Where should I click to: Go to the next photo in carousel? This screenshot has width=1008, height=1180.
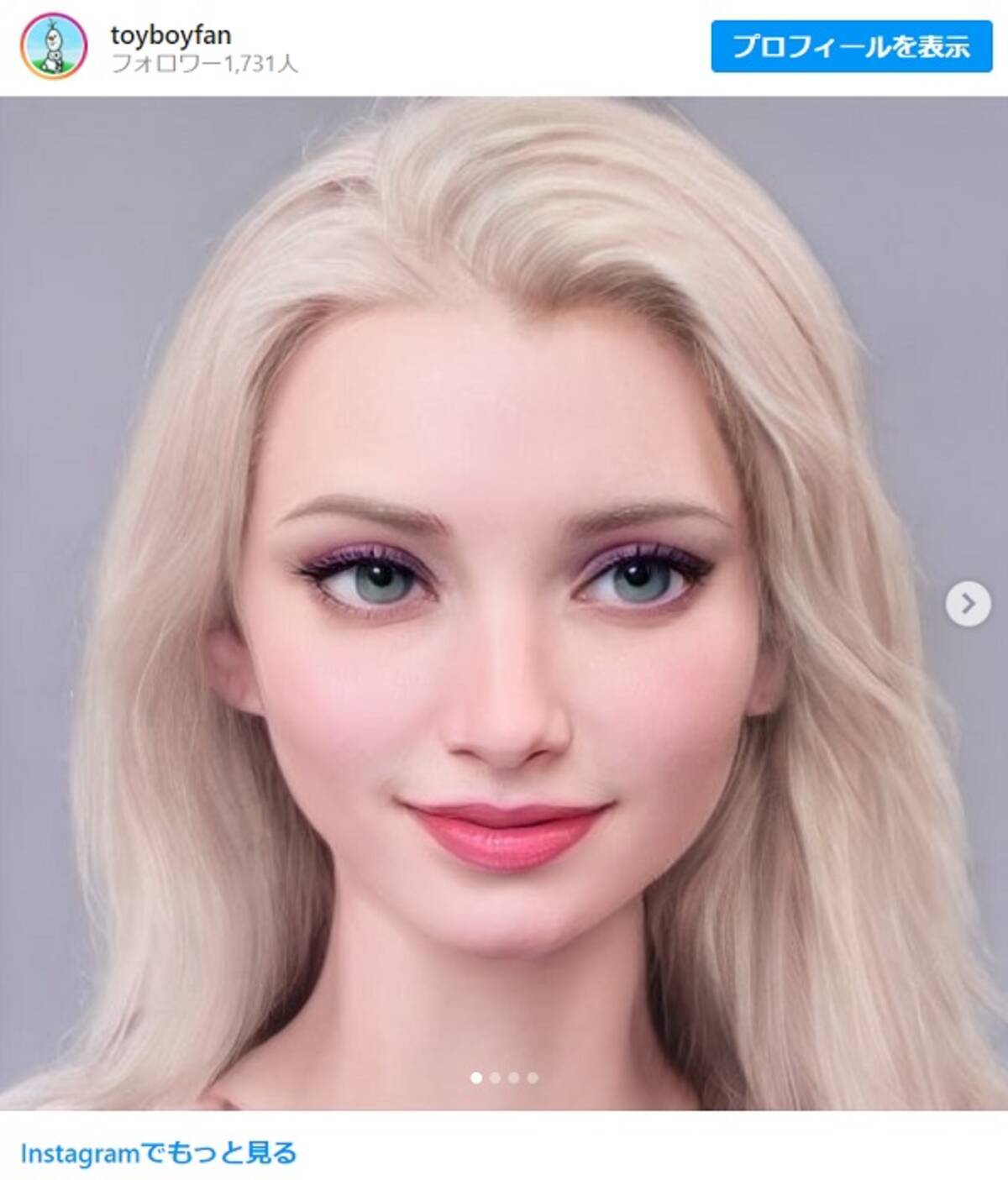pos(967,603)
